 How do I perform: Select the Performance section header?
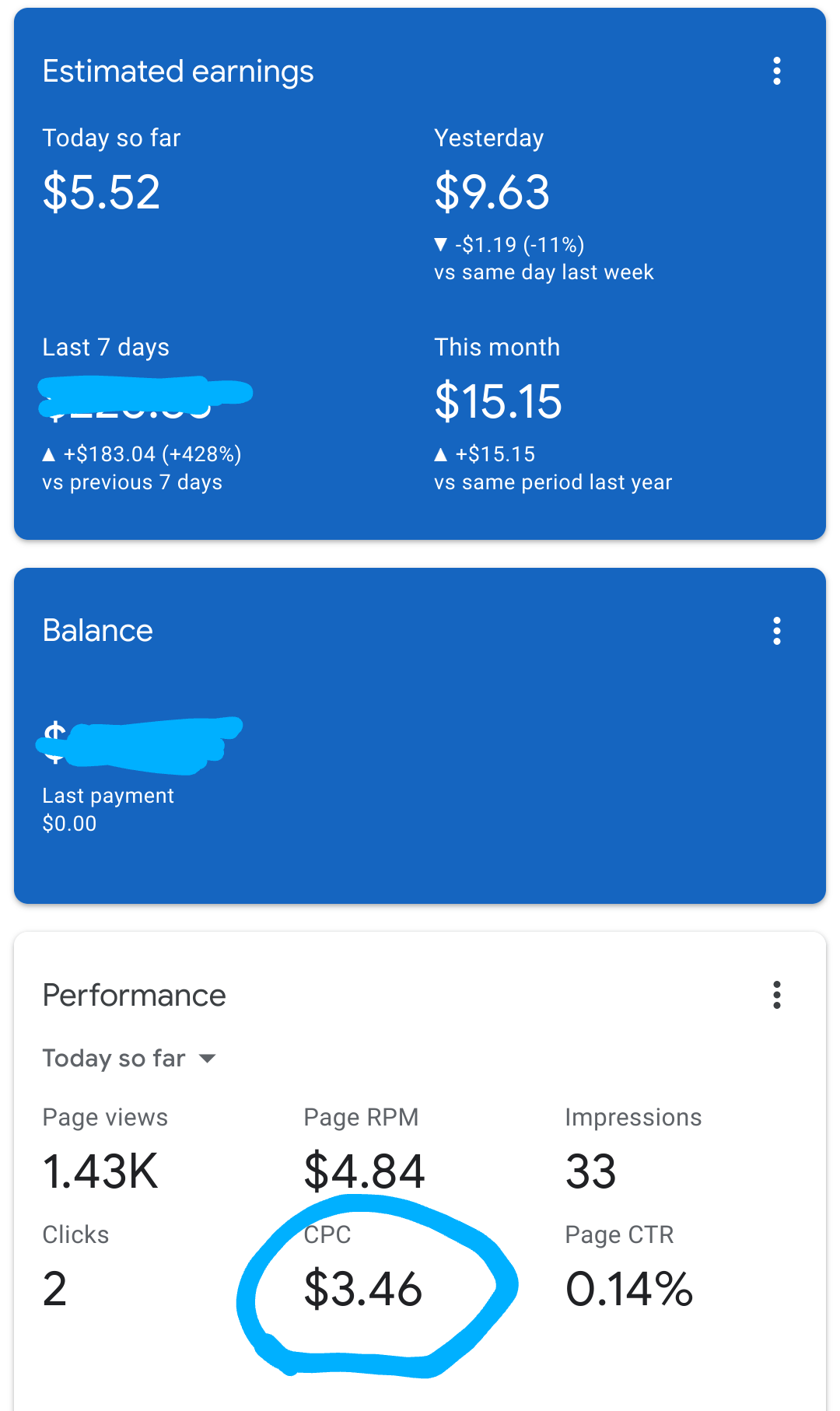point(134,996)
